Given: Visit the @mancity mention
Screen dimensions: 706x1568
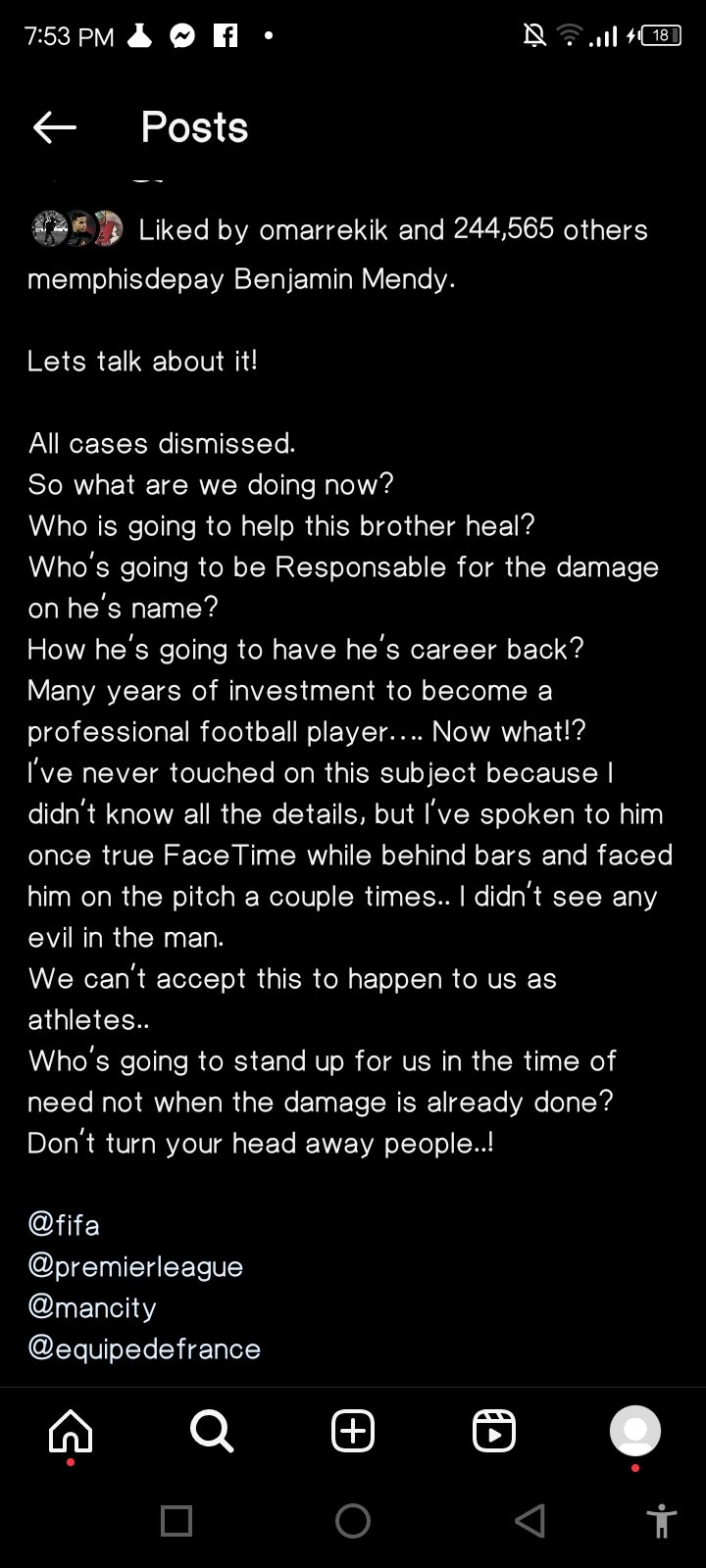Looking at the screenshot, I should tap(92, 1307).
